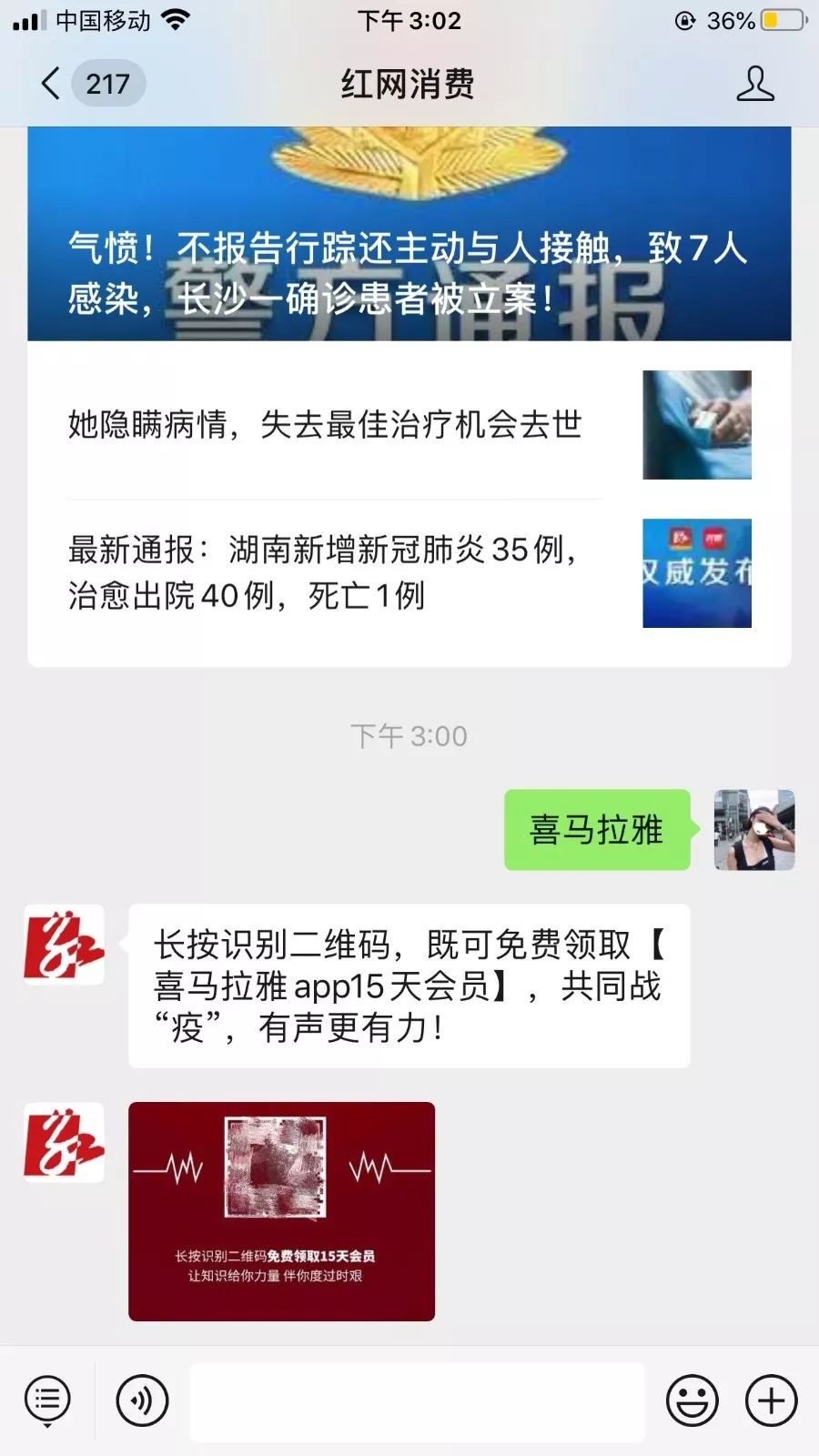Open the red 免费领取15天会员 image message
Image resolution: width=819 pixels, height=1456 pixels.
click(281, 1211)
